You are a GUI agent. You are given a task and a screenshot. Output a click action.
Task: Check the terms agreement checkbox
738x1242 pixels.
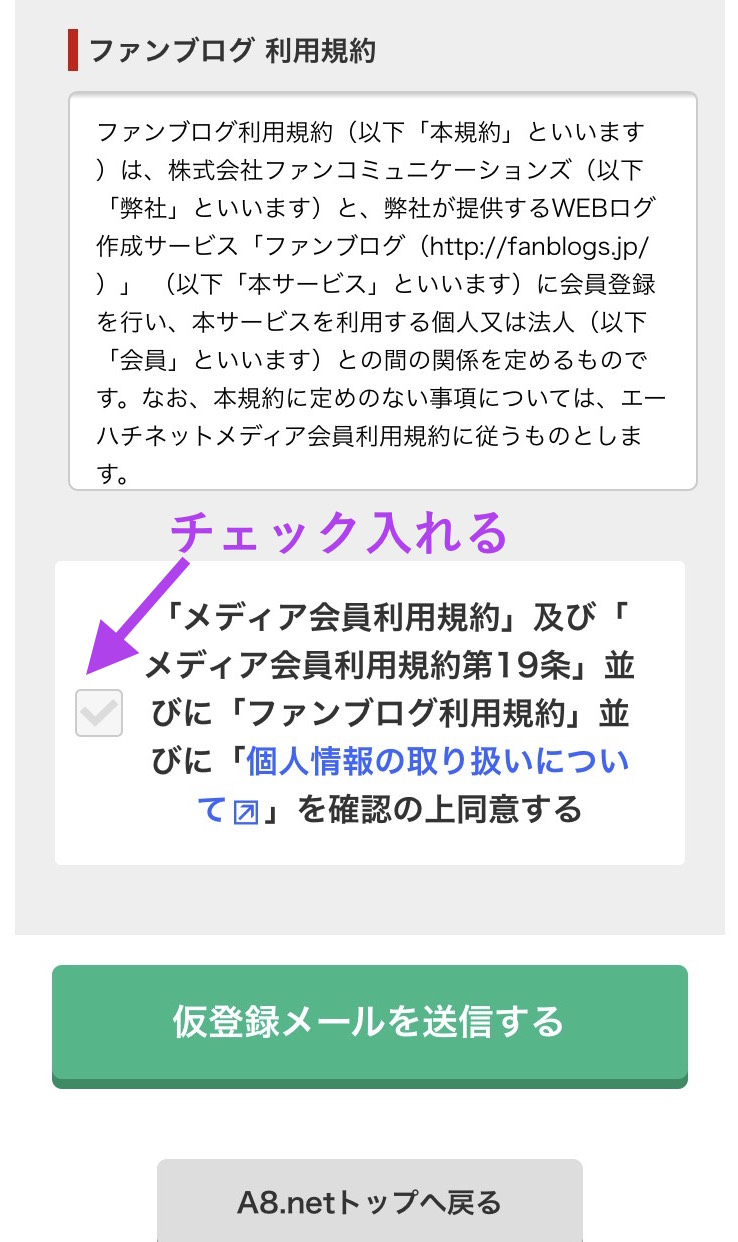[99, 713]
